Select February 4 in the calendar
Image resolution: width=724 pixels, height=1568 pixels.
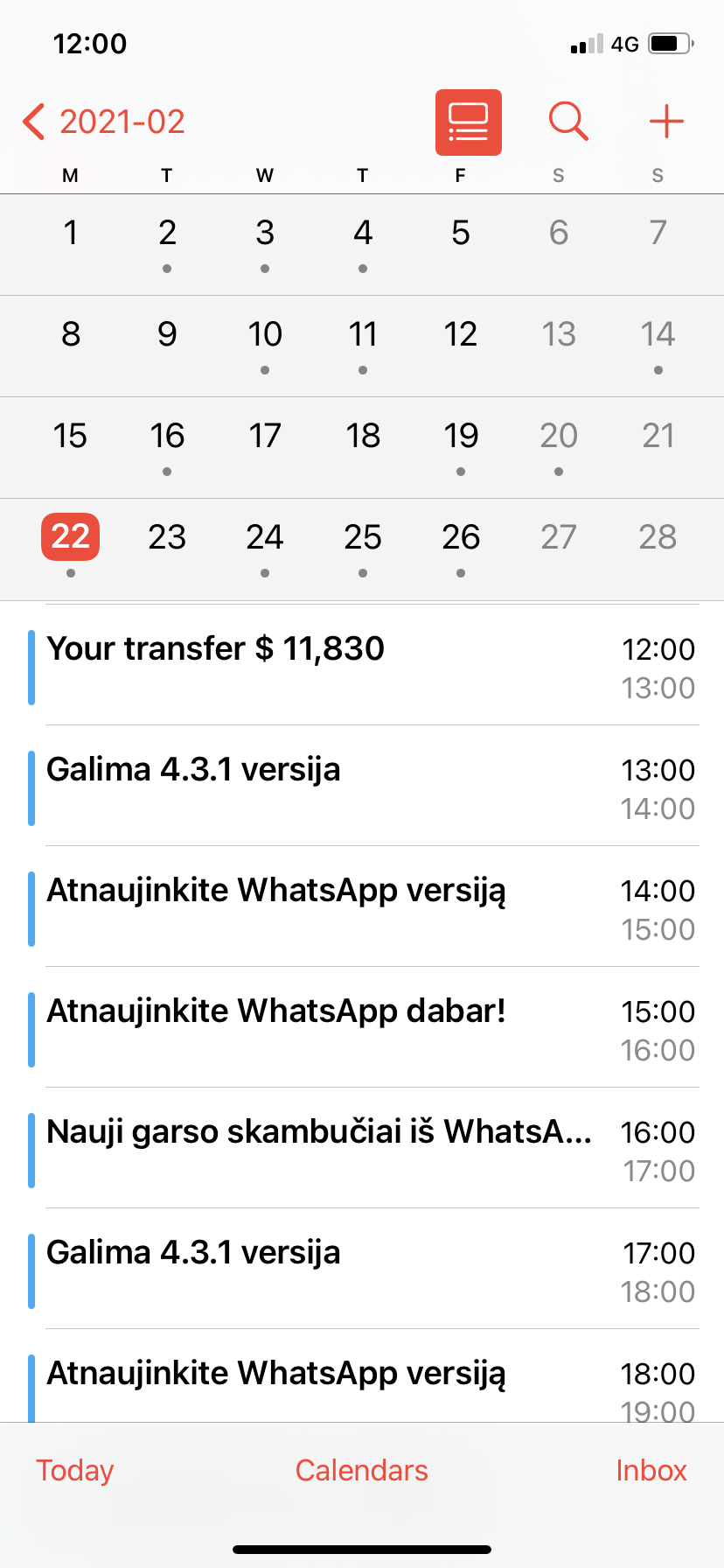point(363,234)
